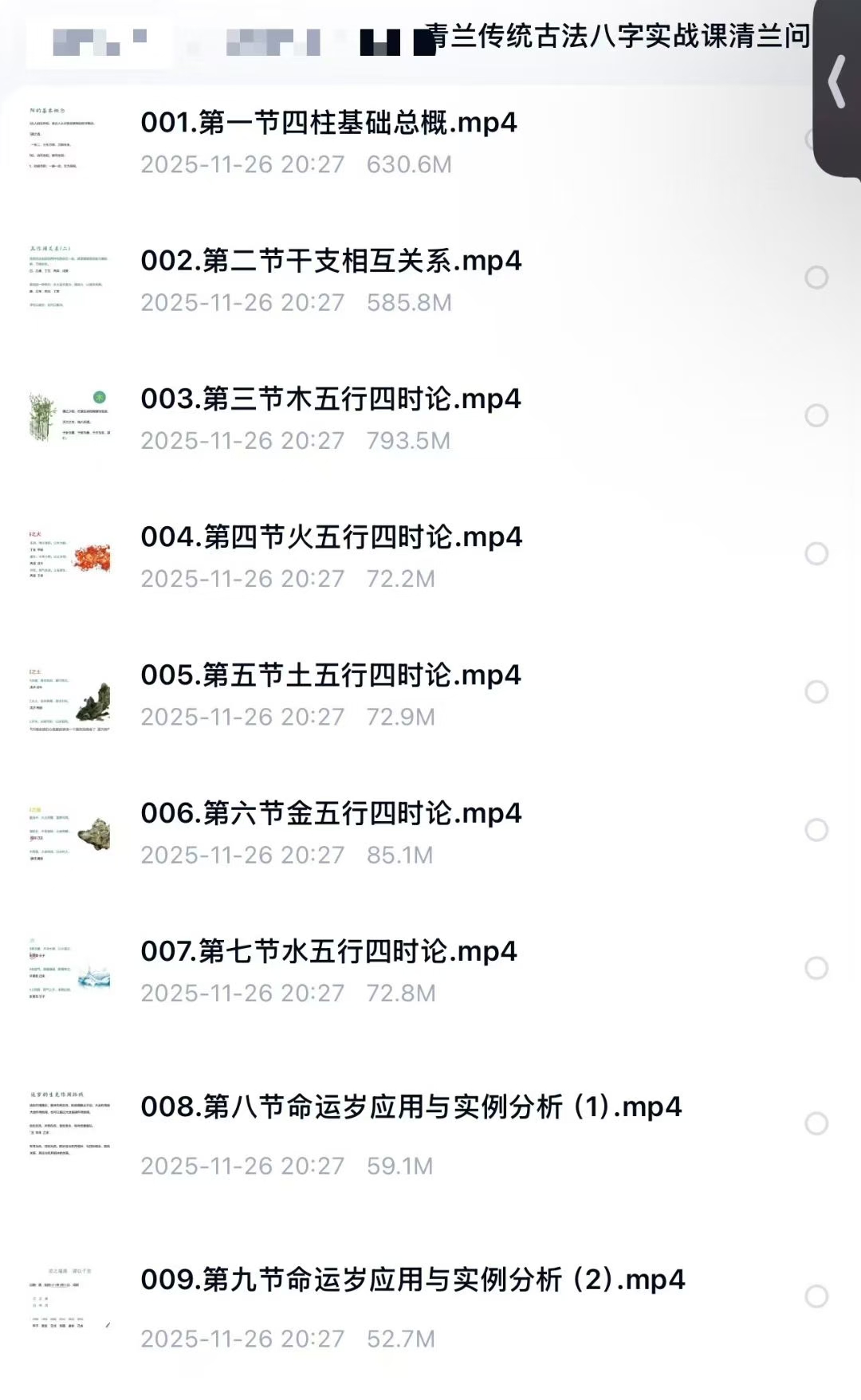Open 001.第一节四柱基础总概.mp4
Image resolution: width=861 pixels, height=1400 pixels.
click(328, 123)
